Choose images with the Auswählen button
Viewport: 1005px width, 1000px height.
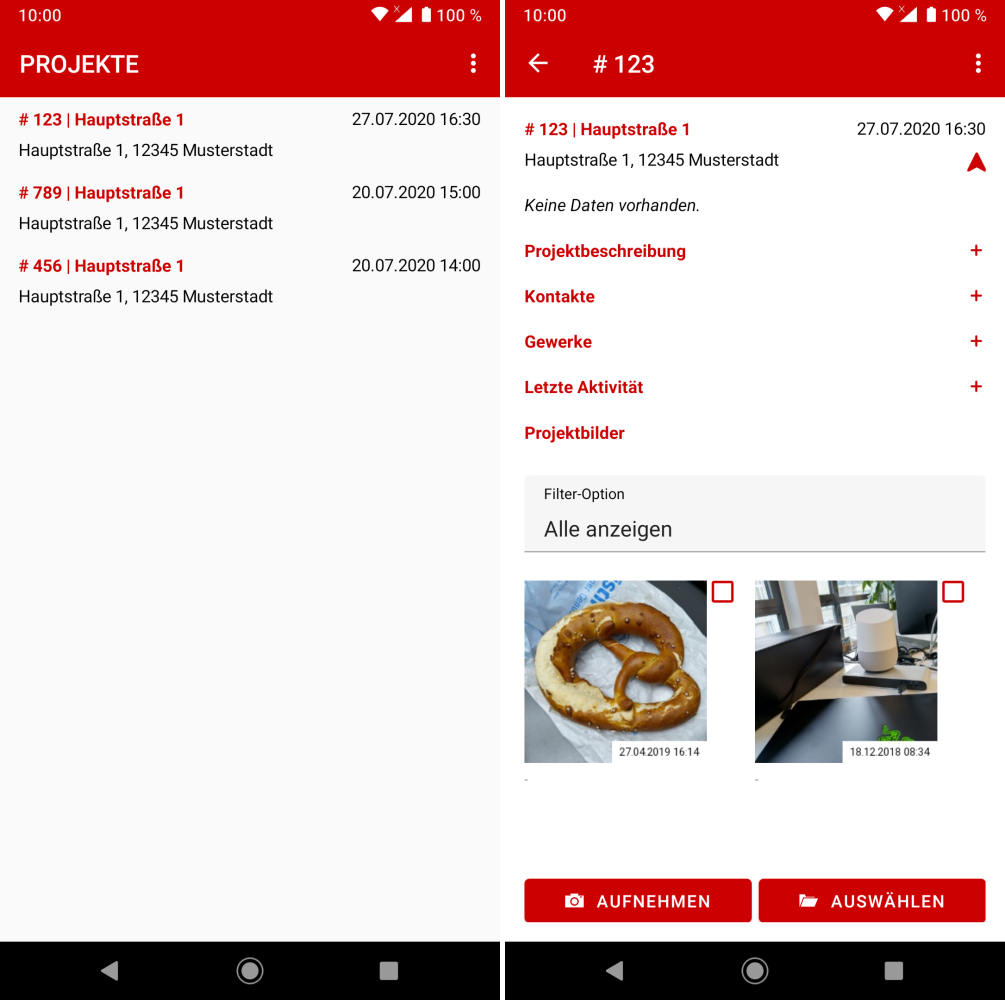(871, 901)
